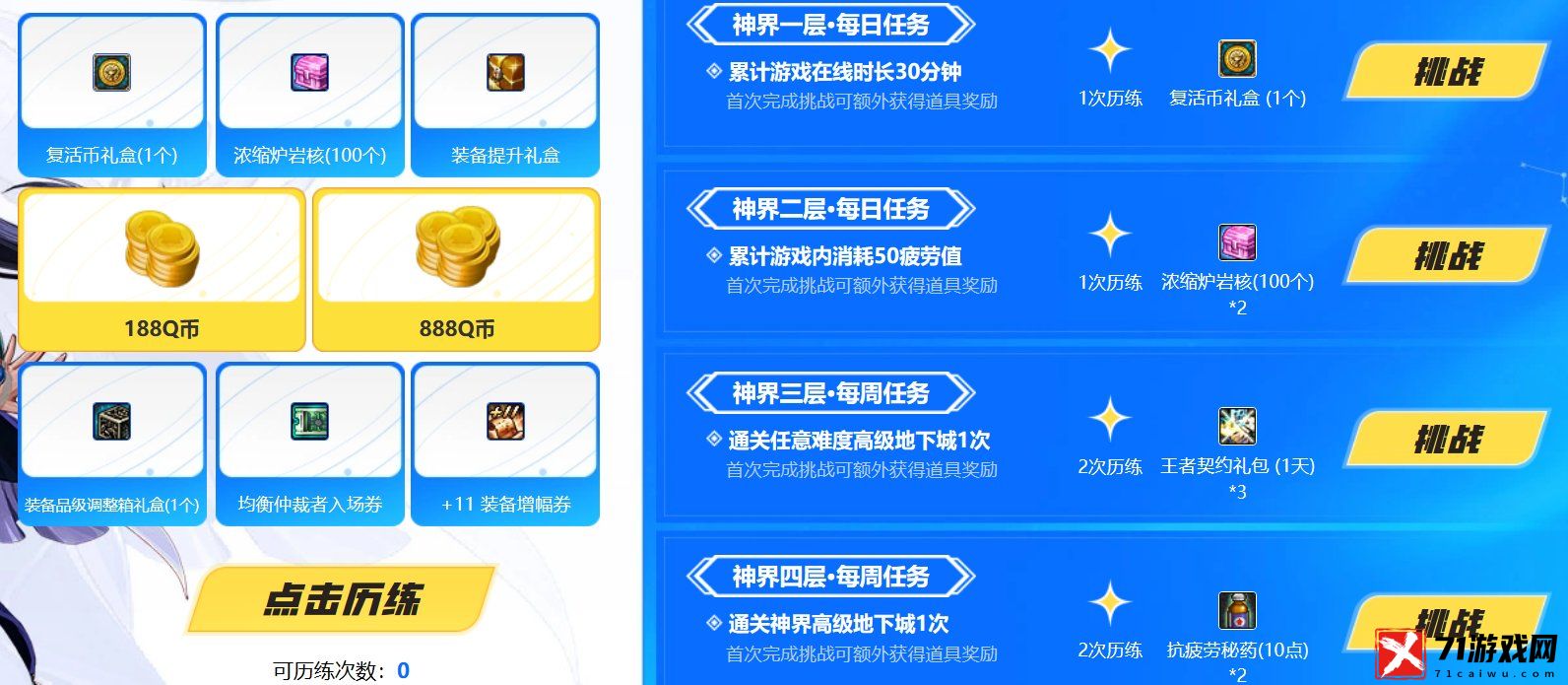Start 挑战 for 神界二层 daily task

coord(1446,256)
